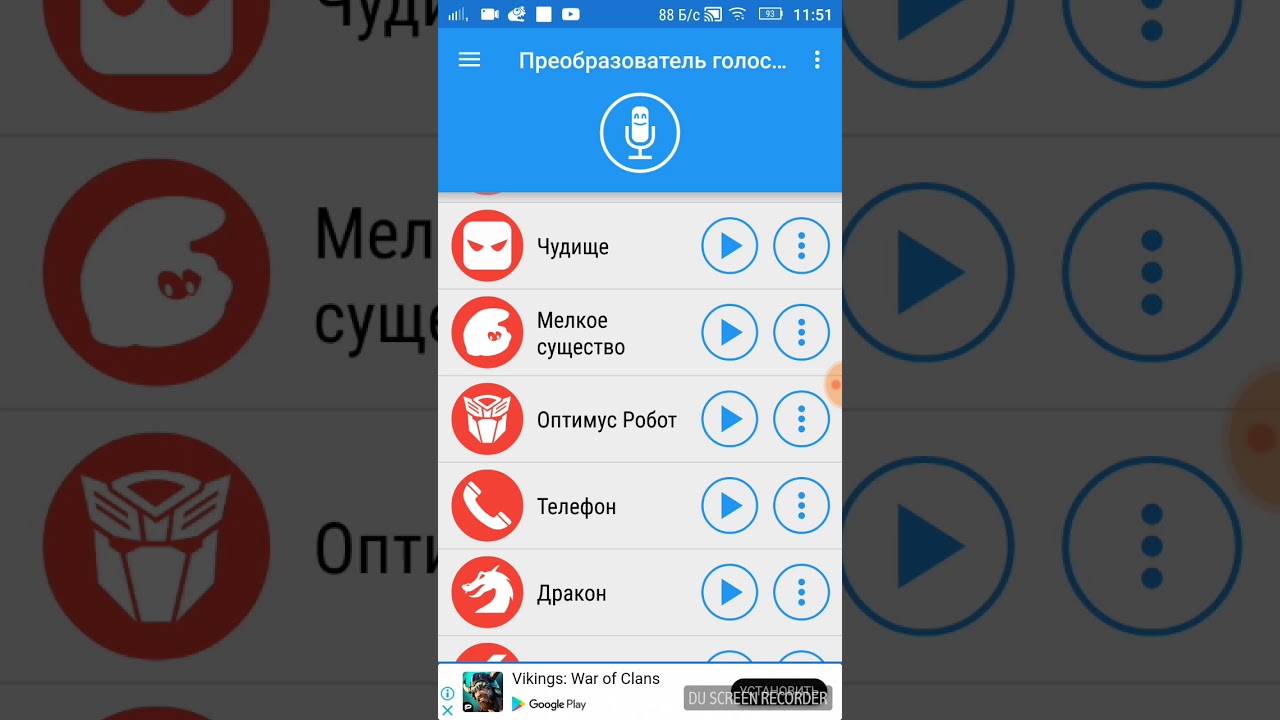Open more options for Оптимус Робот
Image resolution: width=1280 pixels, height=720 pixels.
pyautogui.click(x=801, y=420)
